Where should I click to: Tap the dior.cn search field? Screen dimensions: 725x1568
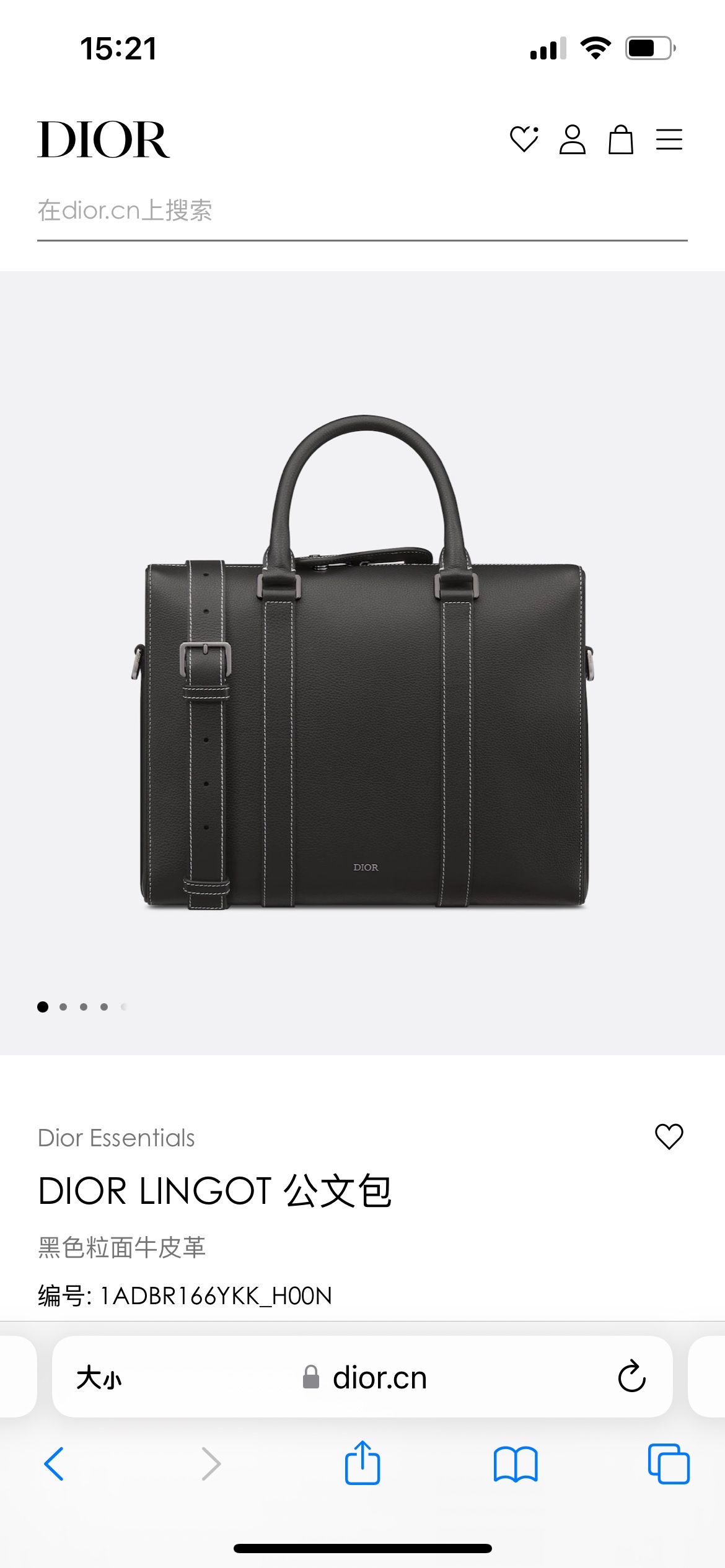(x=362, y=211)
